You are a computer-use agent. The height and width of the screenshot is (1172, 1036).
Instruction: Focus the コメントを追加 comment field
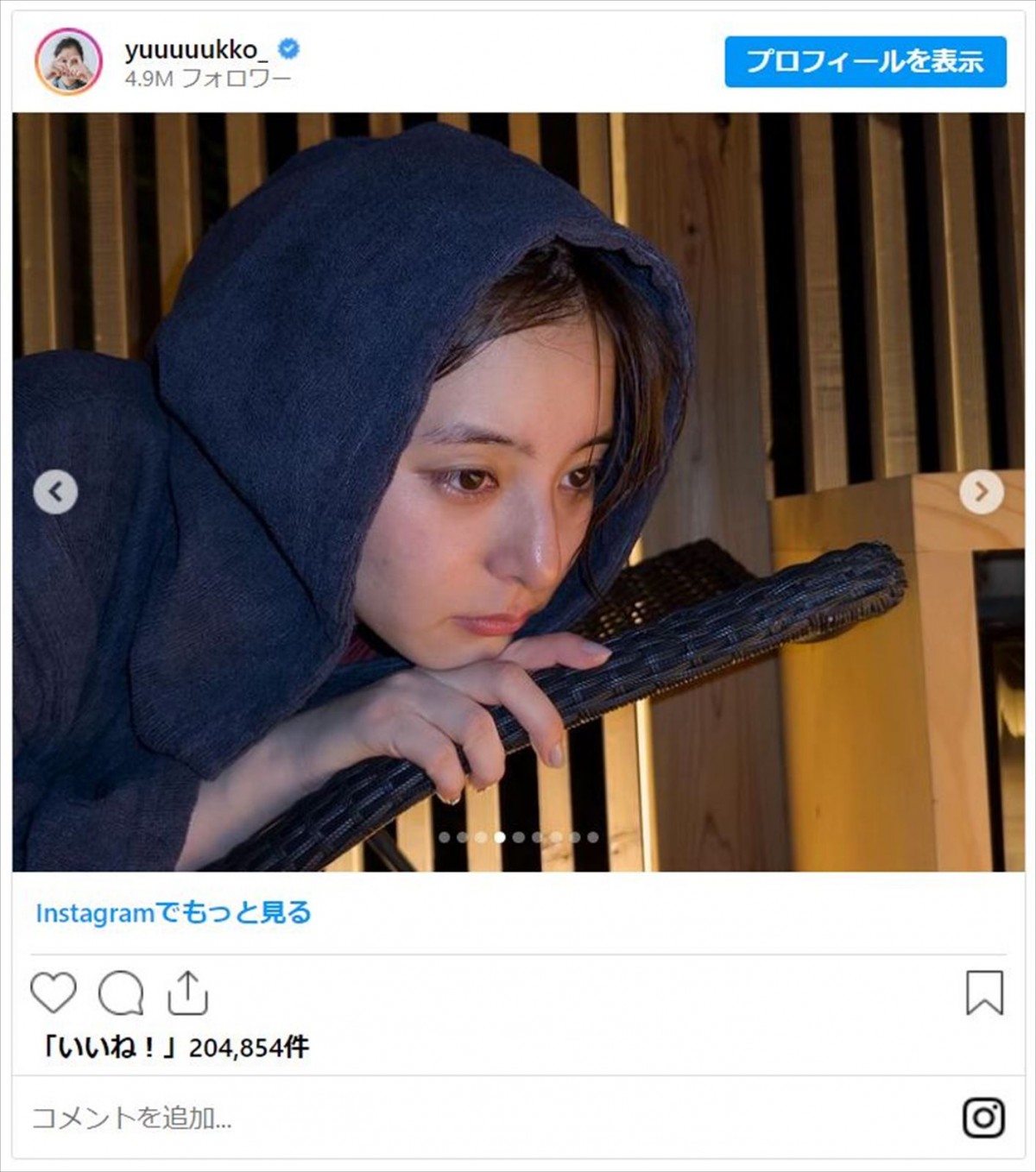tap(432, 1118)
